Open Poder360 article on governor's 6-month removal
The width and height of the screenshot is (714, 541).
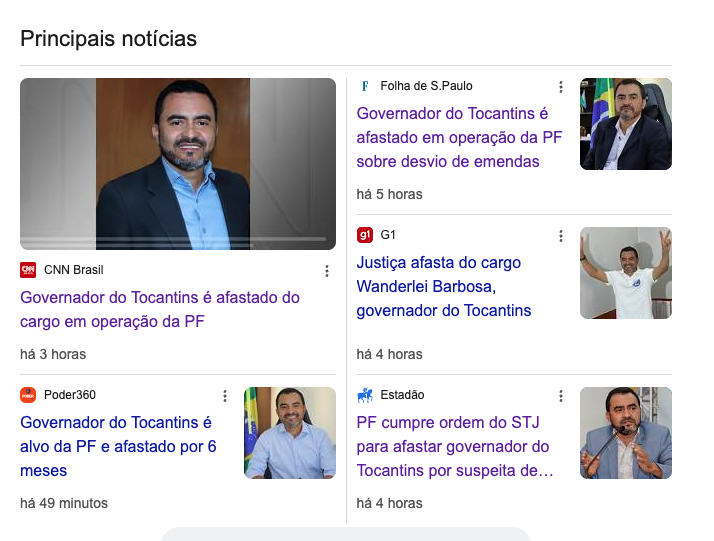[118, 446]
